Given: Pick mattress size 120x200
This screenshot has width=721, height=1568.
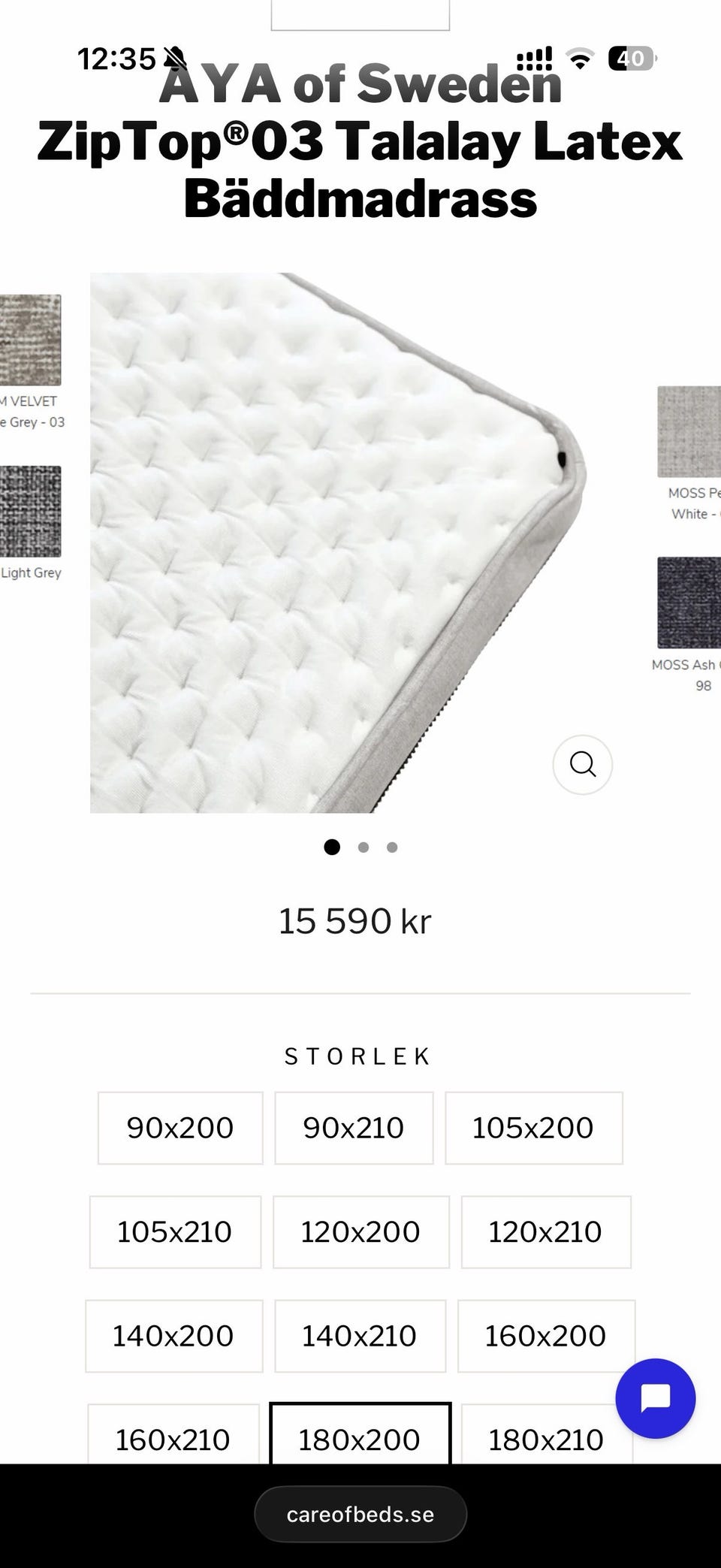Looking at the screenshot, I should click(361, 1232).
